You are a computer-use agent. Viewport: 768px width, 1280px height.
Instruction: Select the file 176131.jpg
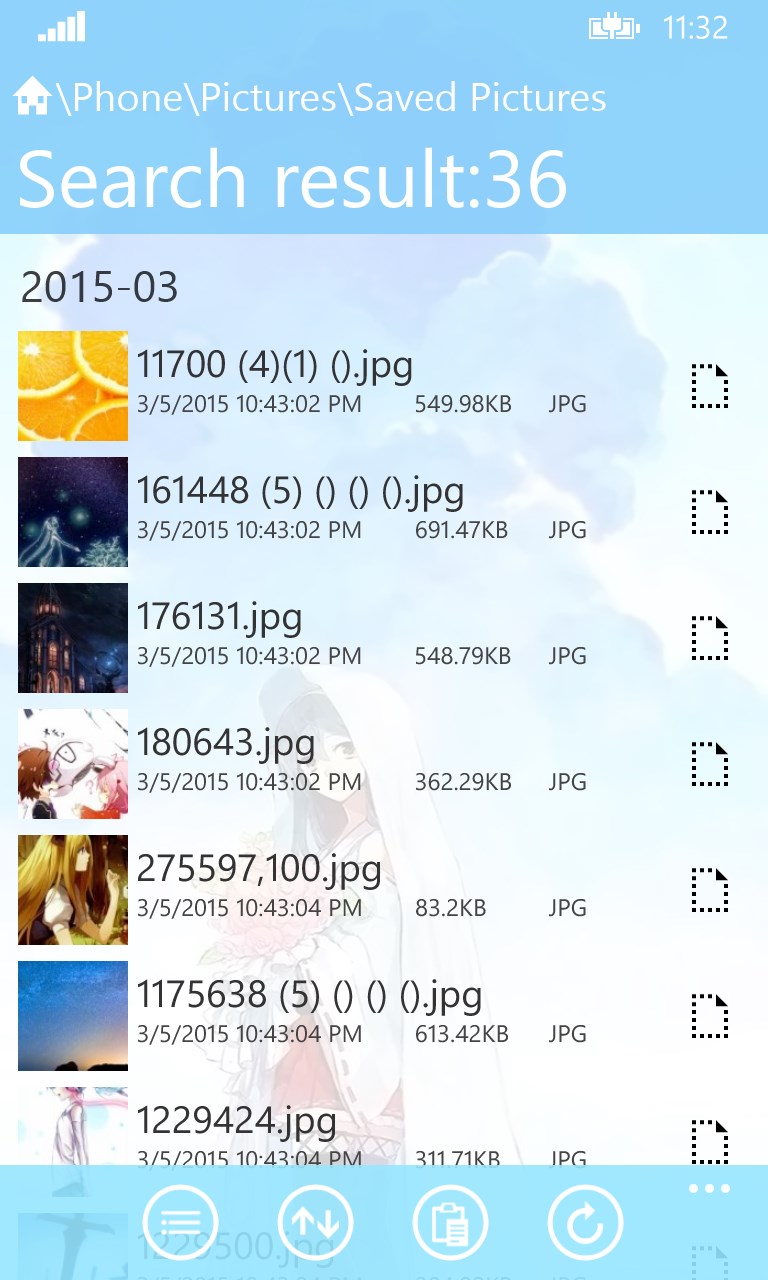click(710, 638)
